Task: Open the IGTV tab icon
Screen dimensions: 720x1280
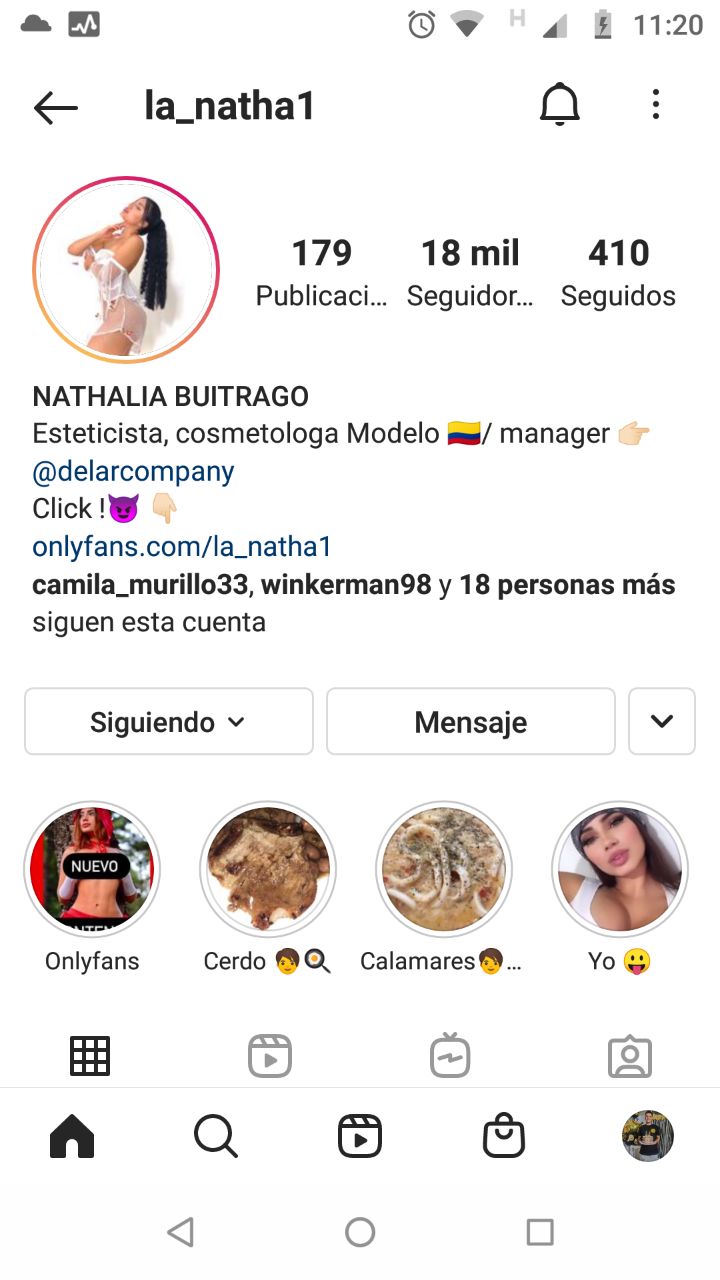Action: click(449, 1054)
